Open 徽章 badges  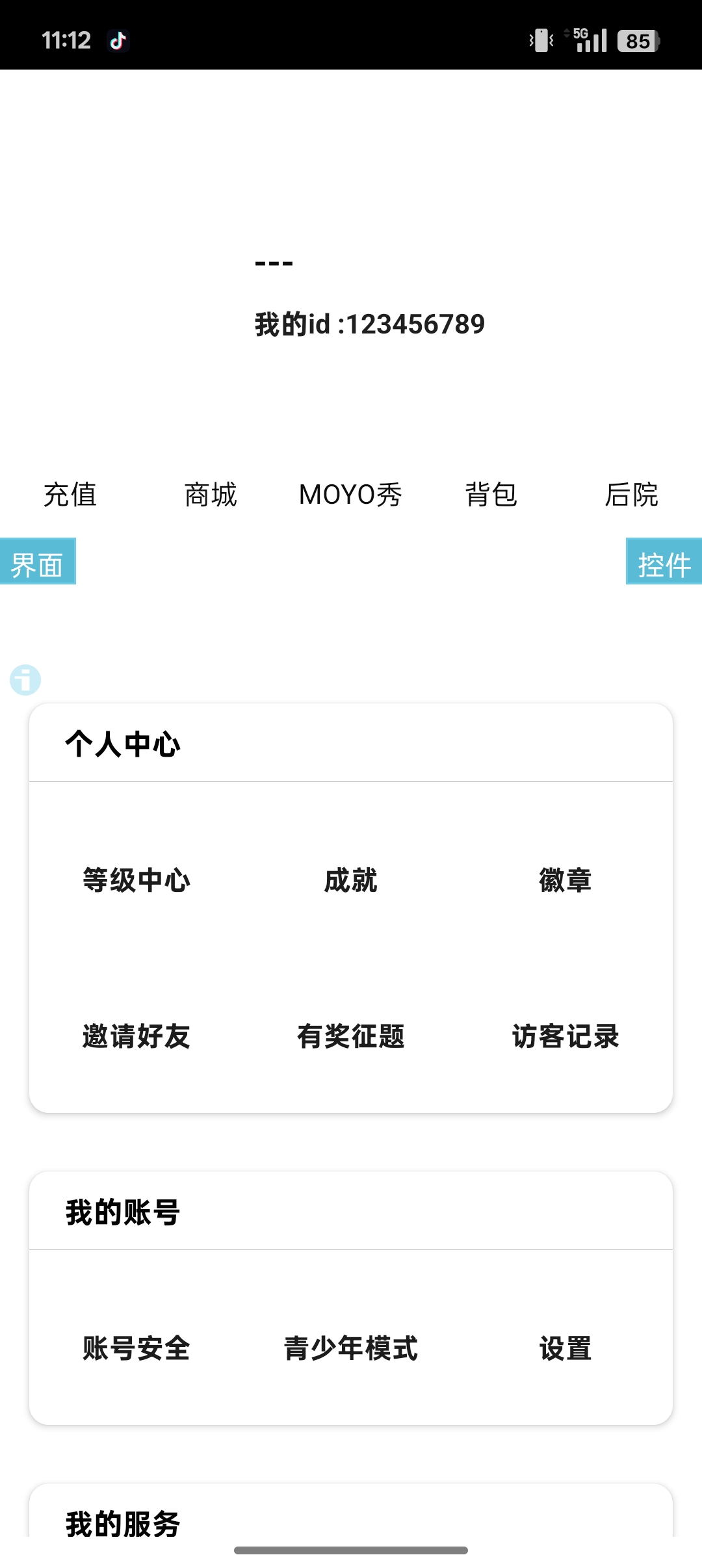565,880
